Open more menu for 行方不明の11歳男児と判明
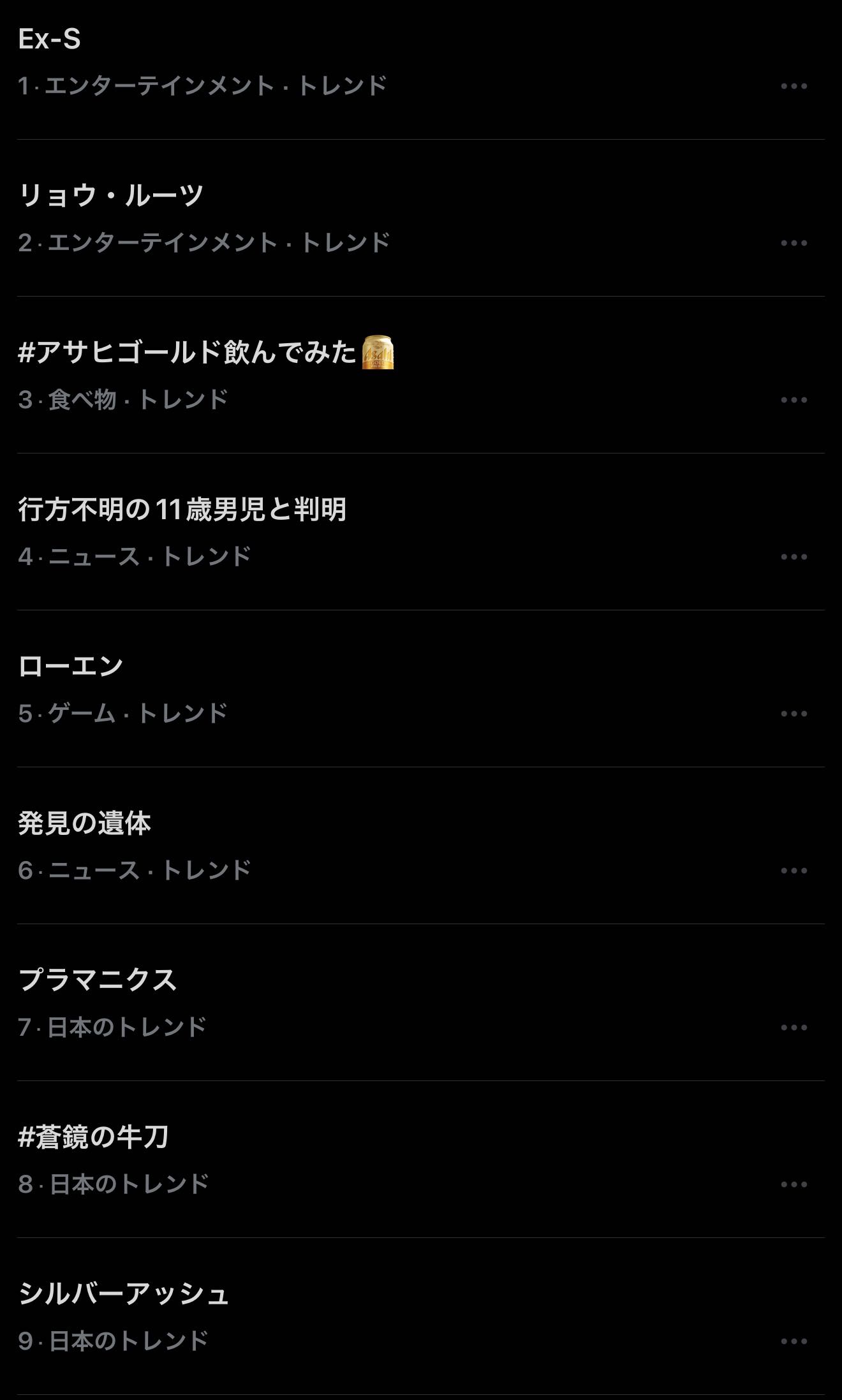 coord(794,557)
